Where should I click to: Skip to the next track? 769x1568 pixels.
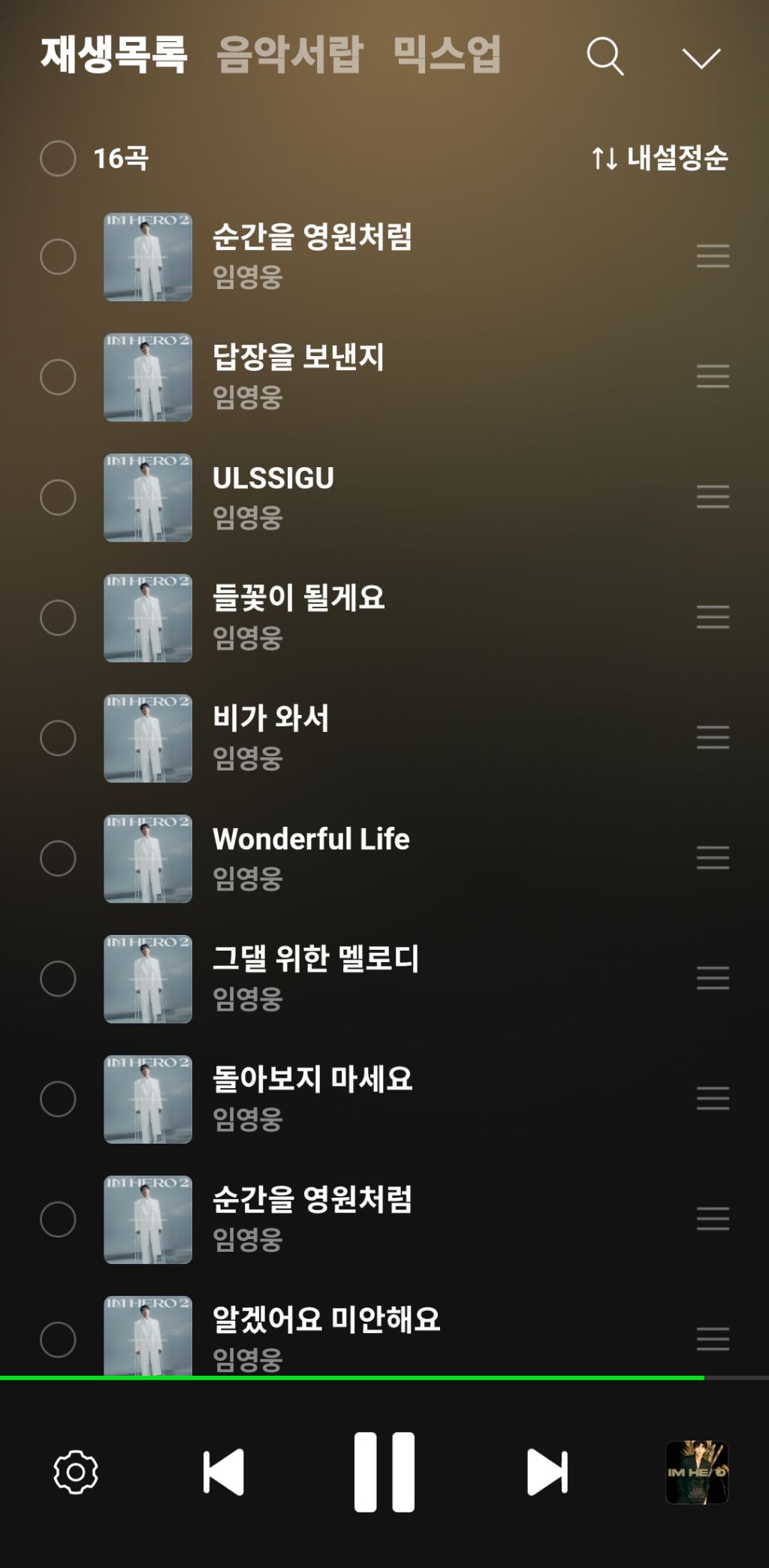click(x=547, y=1472)
